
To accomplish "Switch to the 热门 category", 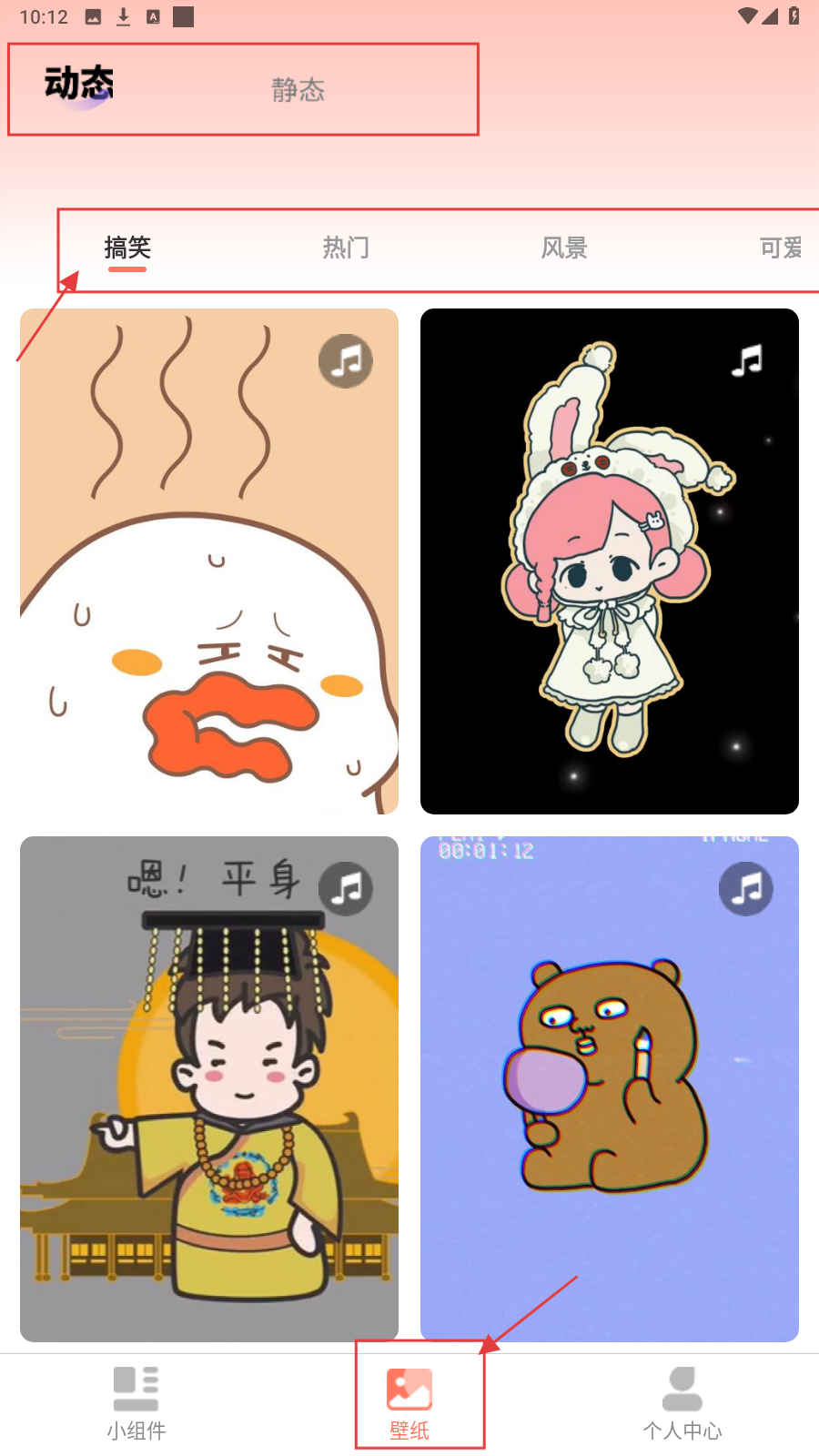I will coord(346,248).
